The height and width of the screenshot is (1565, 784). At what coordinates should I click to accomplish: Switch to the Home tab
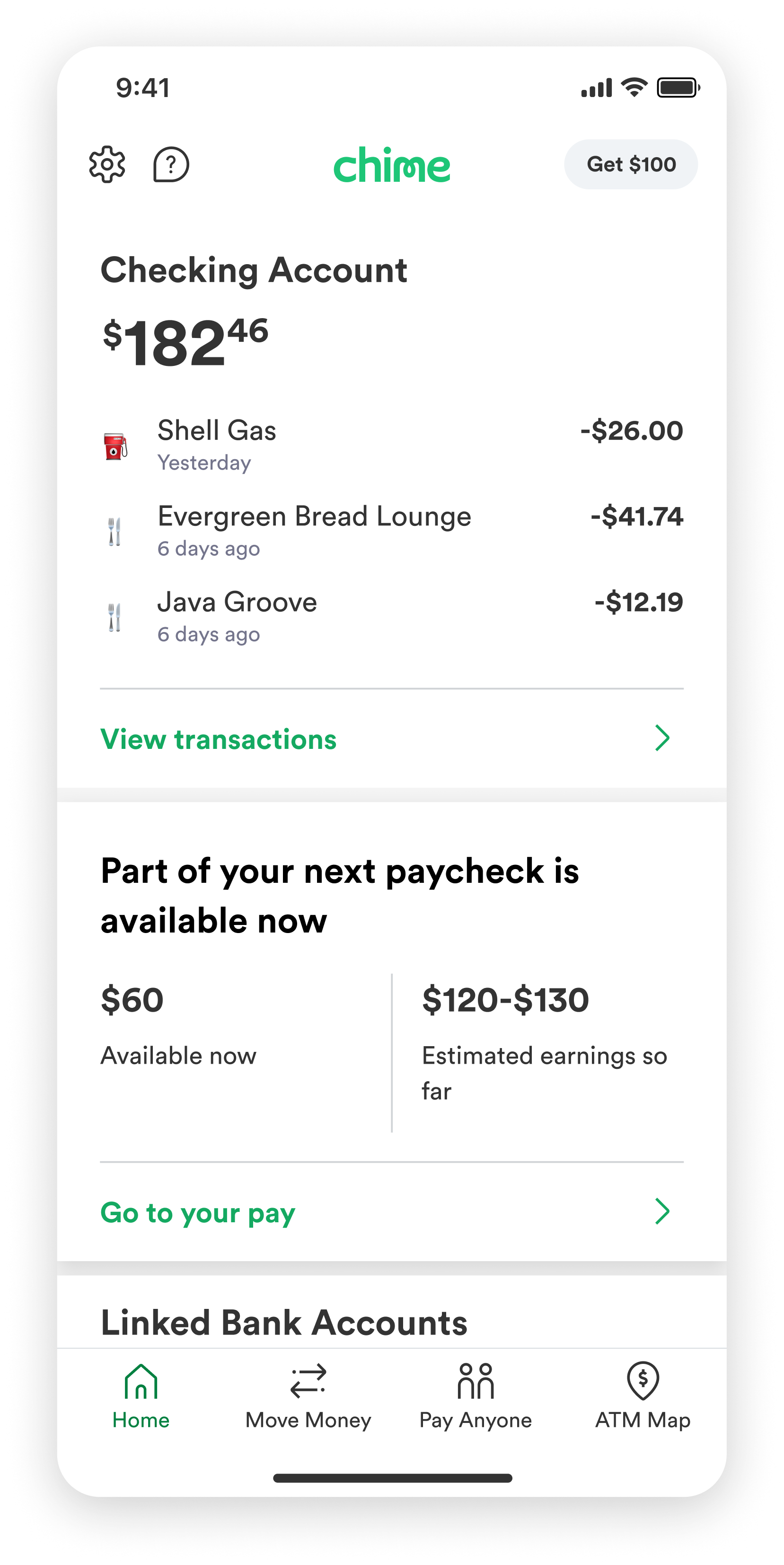click(141, 1396)
